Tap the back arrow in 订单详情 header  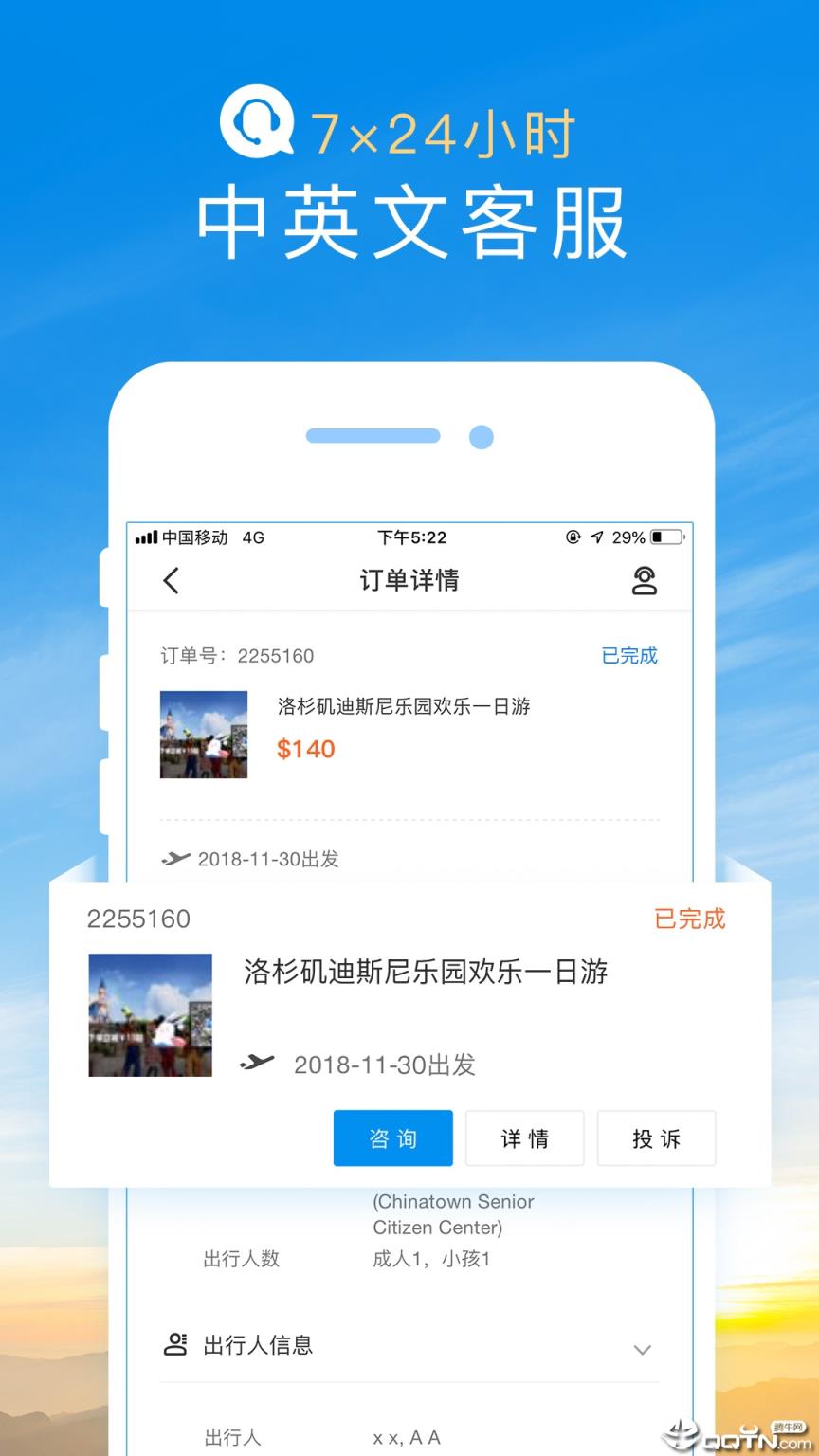coord(172,580)
